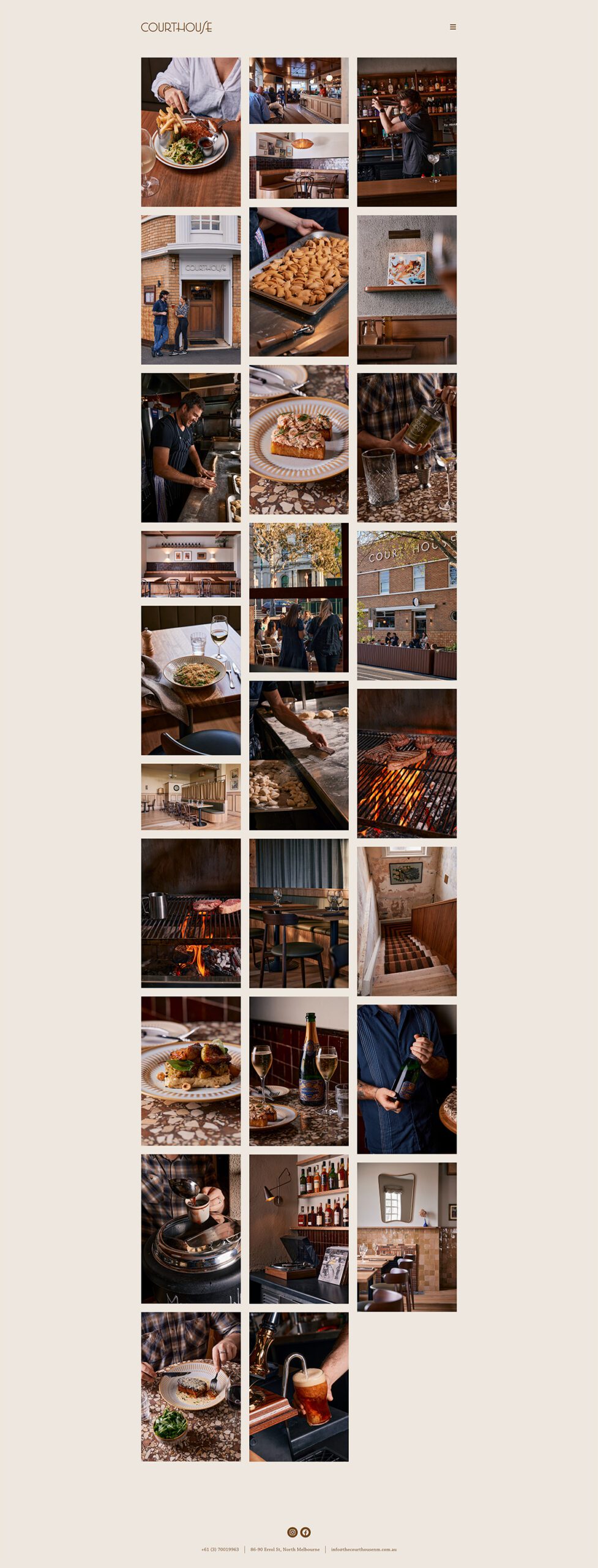Open the Instagram profile icon
The image size is (598, 1568).
(x=293, y=1532)
